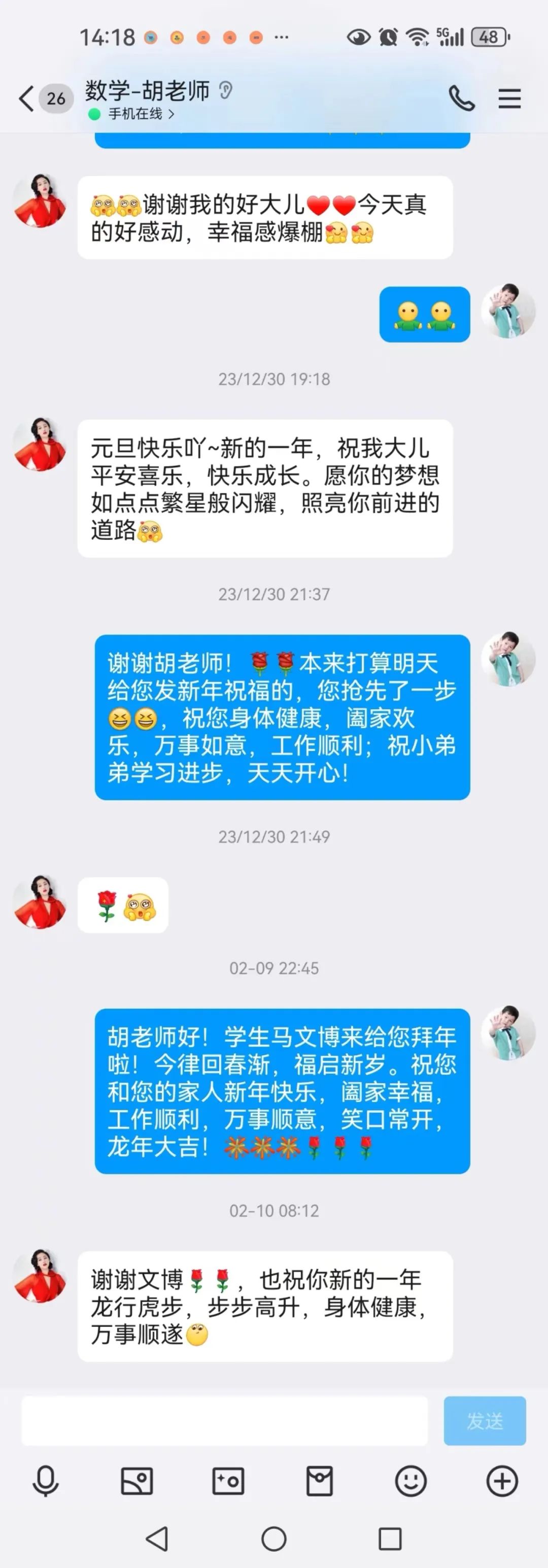This screenshot has width=548, height=1568.
Task: Tap the system back triangle button
Action: [158, 1539]
